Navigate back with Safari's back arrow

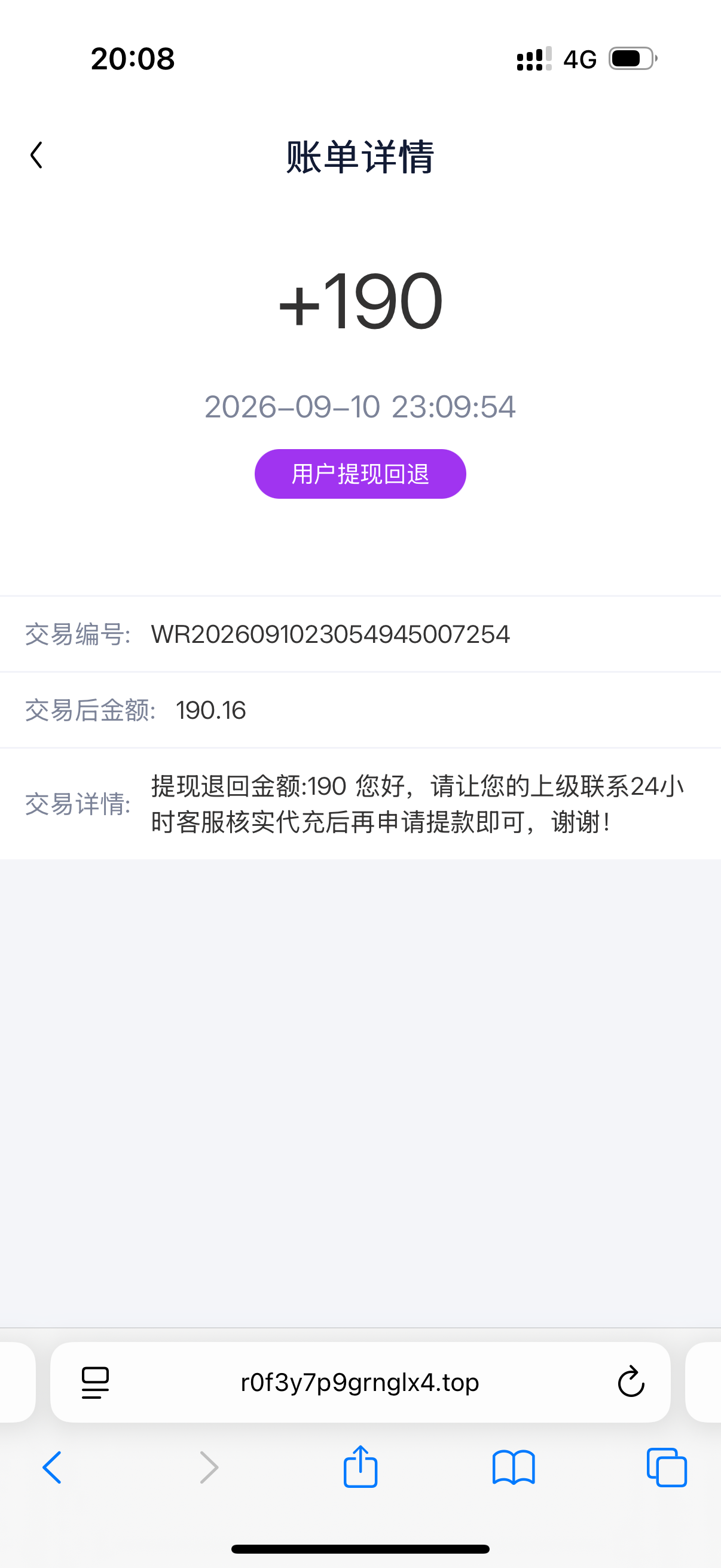(53, 1467)
